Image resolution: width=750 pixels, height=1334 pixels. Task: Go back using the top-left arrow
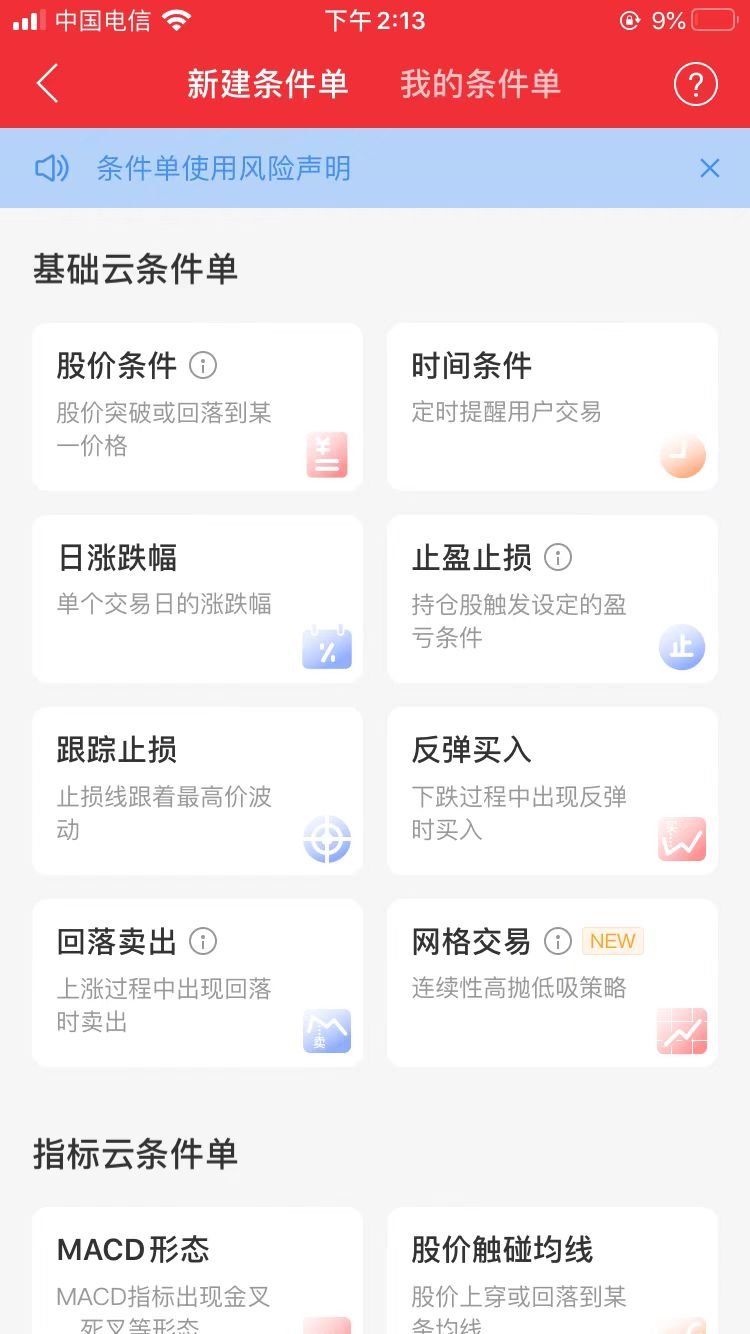[47, 84]
